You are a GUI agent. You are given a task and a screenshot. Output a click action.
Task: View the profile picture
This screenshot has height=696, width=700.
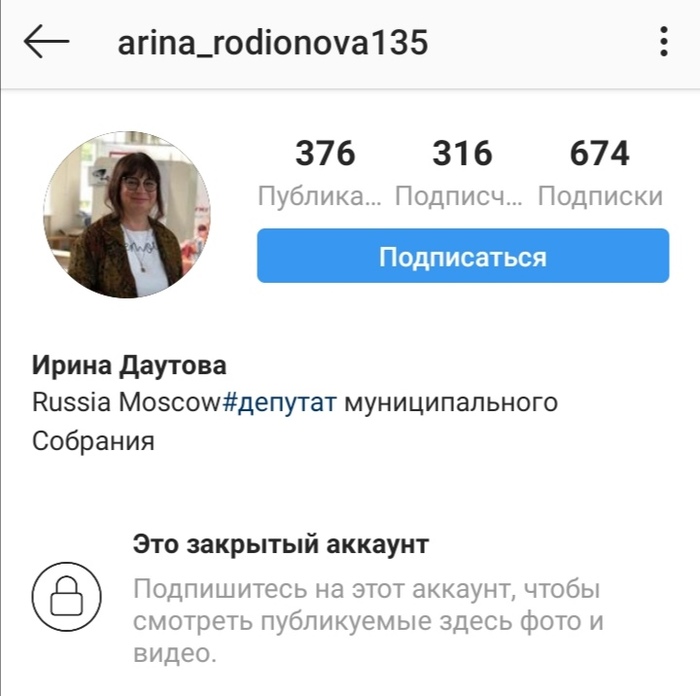pyautogui.click(x=126, y=215)
